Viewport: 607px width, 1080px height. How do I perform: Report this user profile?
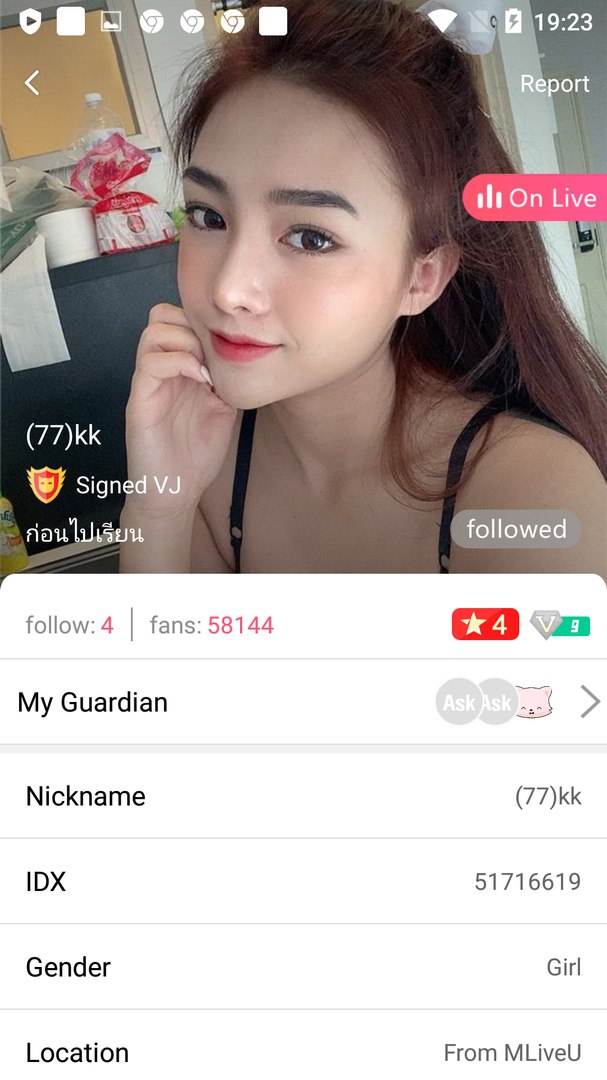pyautogui.click(x=554, y=84)
